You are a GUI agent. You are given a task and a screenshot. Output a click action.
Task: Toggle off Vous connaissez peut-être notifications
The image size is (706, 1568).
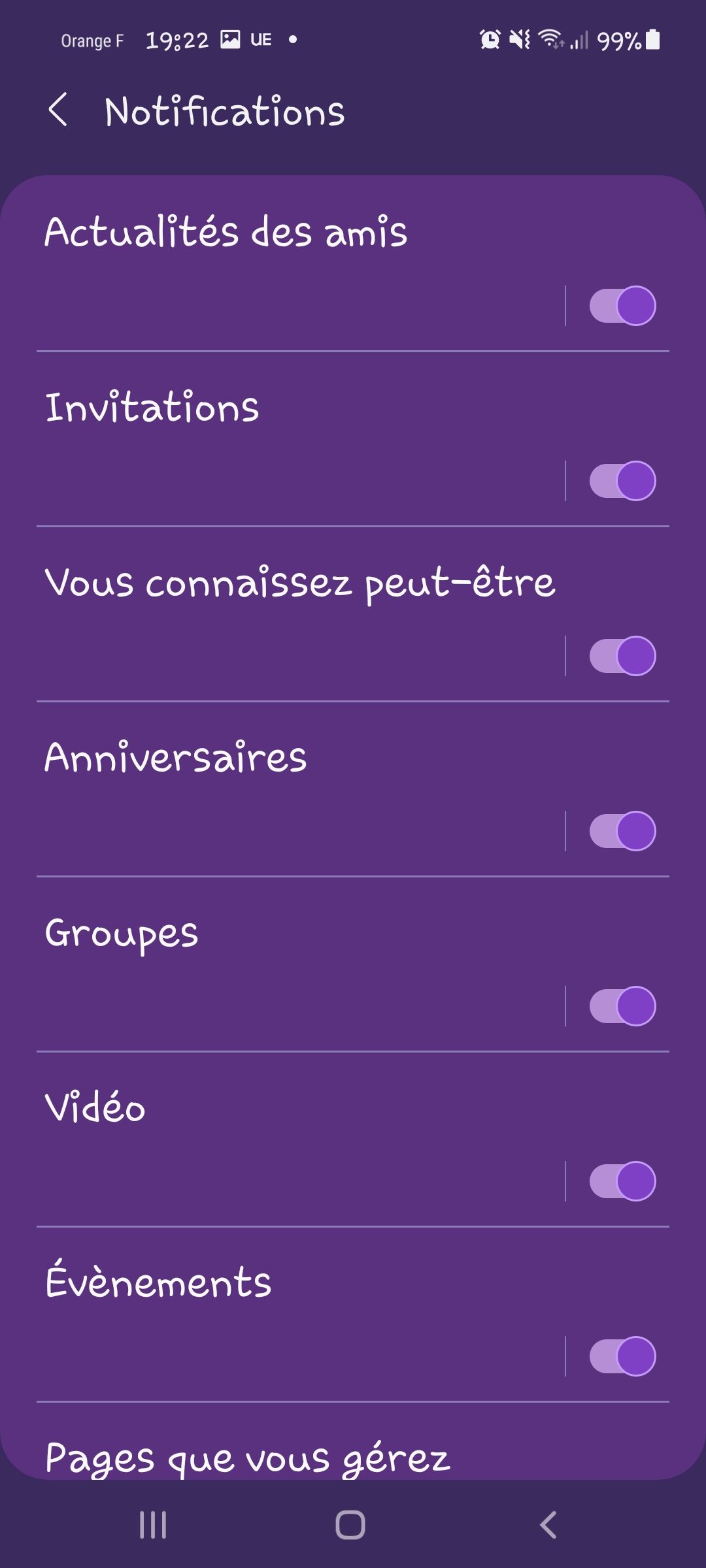pos(623,657)
